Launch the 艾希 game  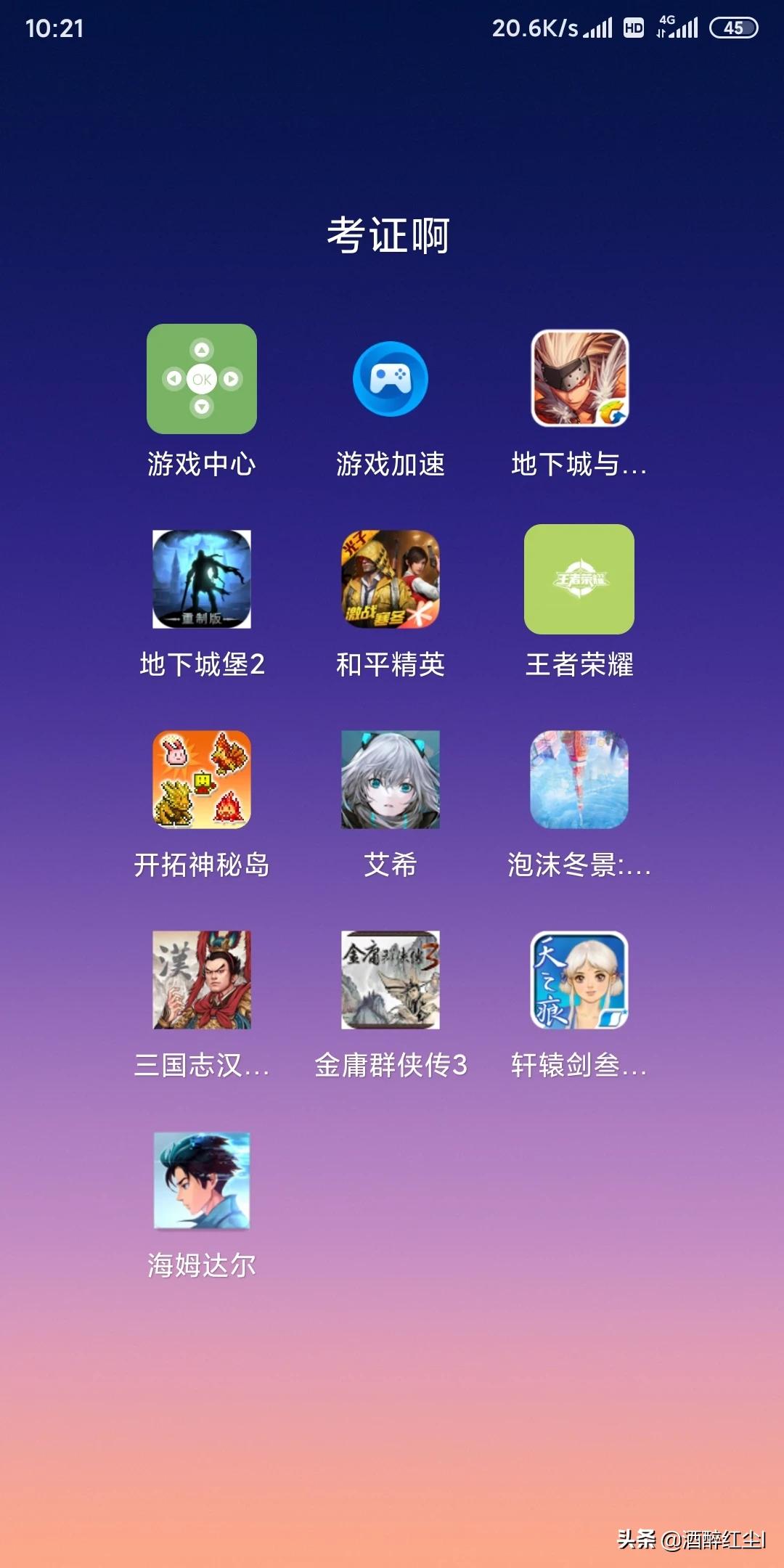391,780
